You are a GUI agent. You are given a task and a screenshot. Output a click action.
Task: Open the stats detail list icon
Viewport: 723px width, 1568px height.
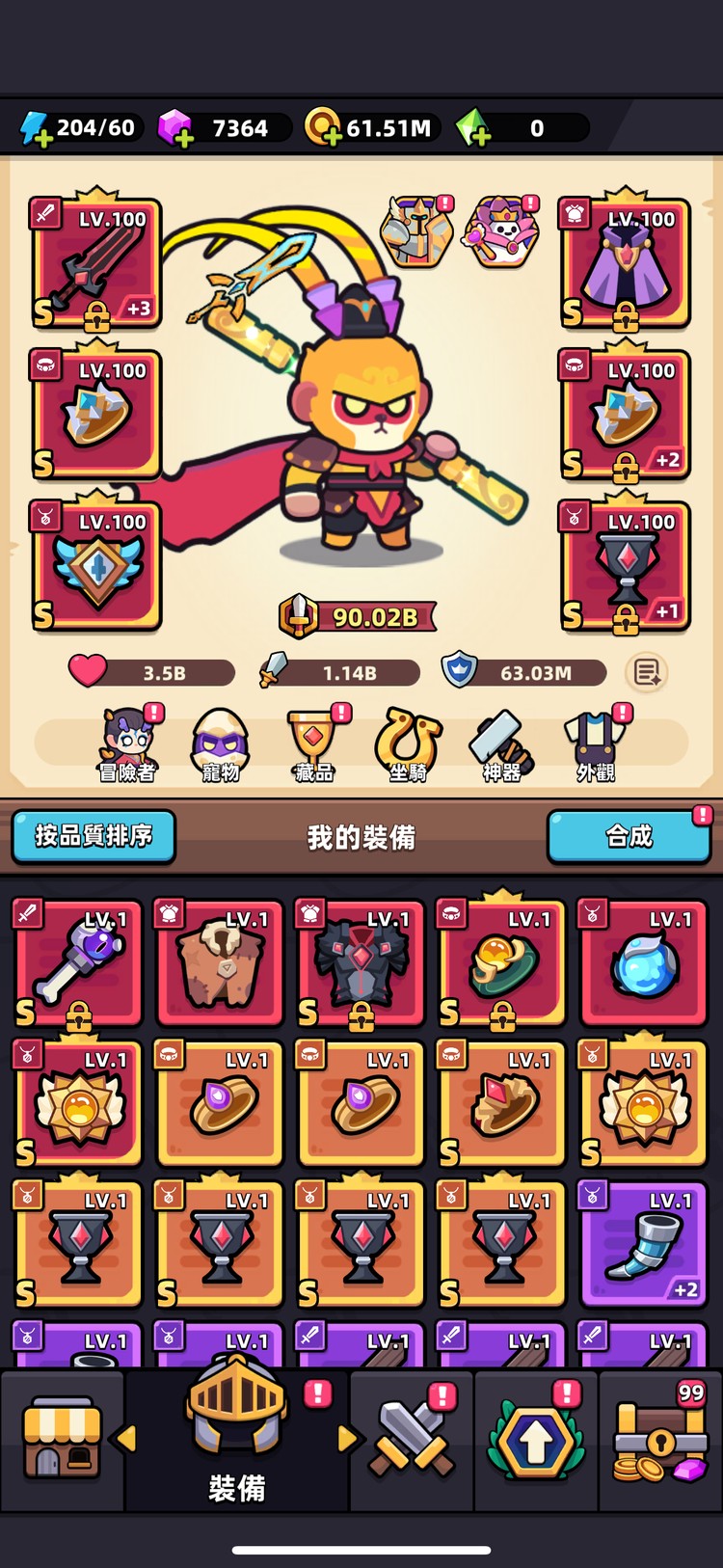(646, 672)
